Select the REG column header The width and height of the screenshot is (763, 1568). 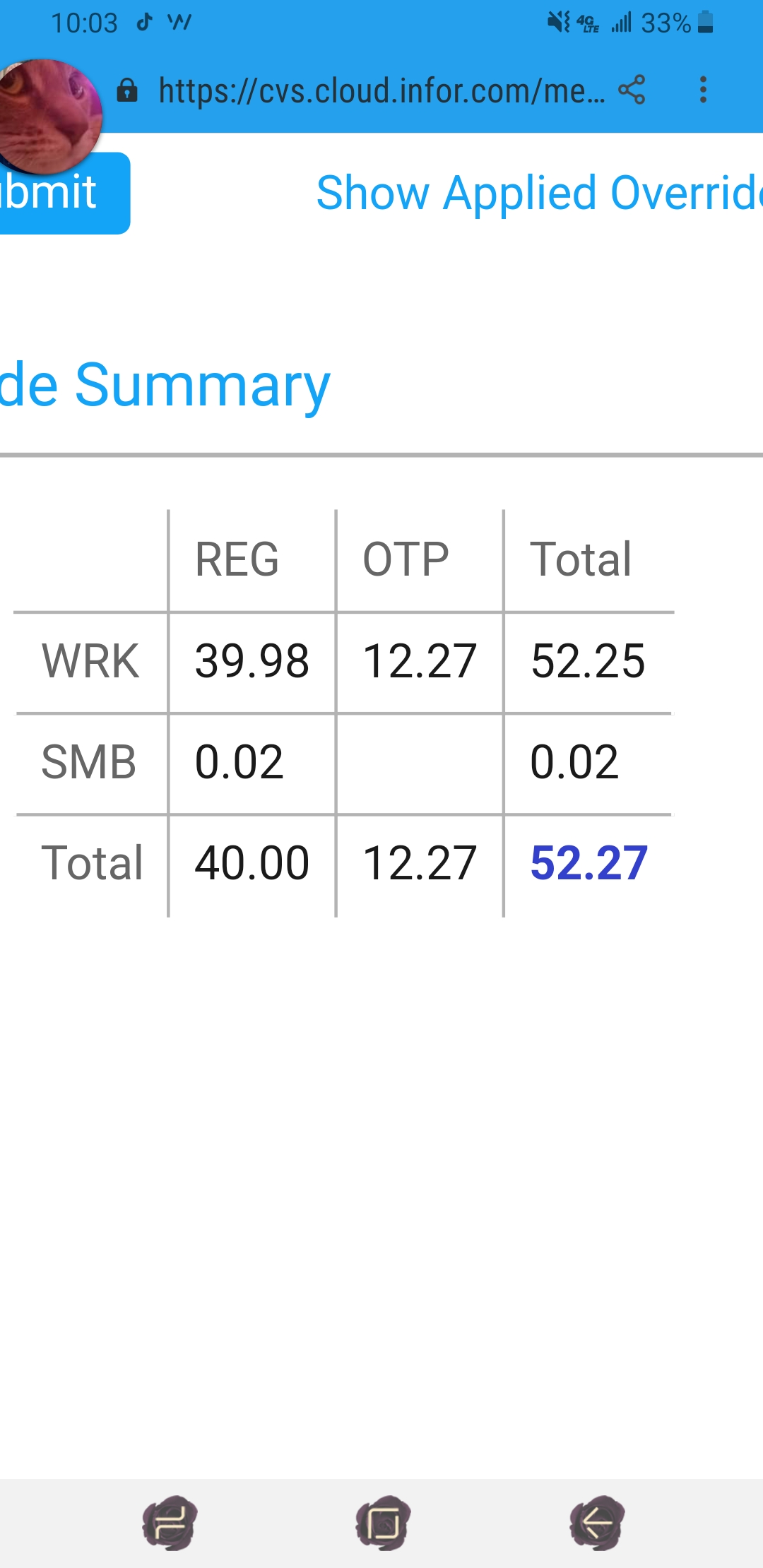click(x=238, y=559)
